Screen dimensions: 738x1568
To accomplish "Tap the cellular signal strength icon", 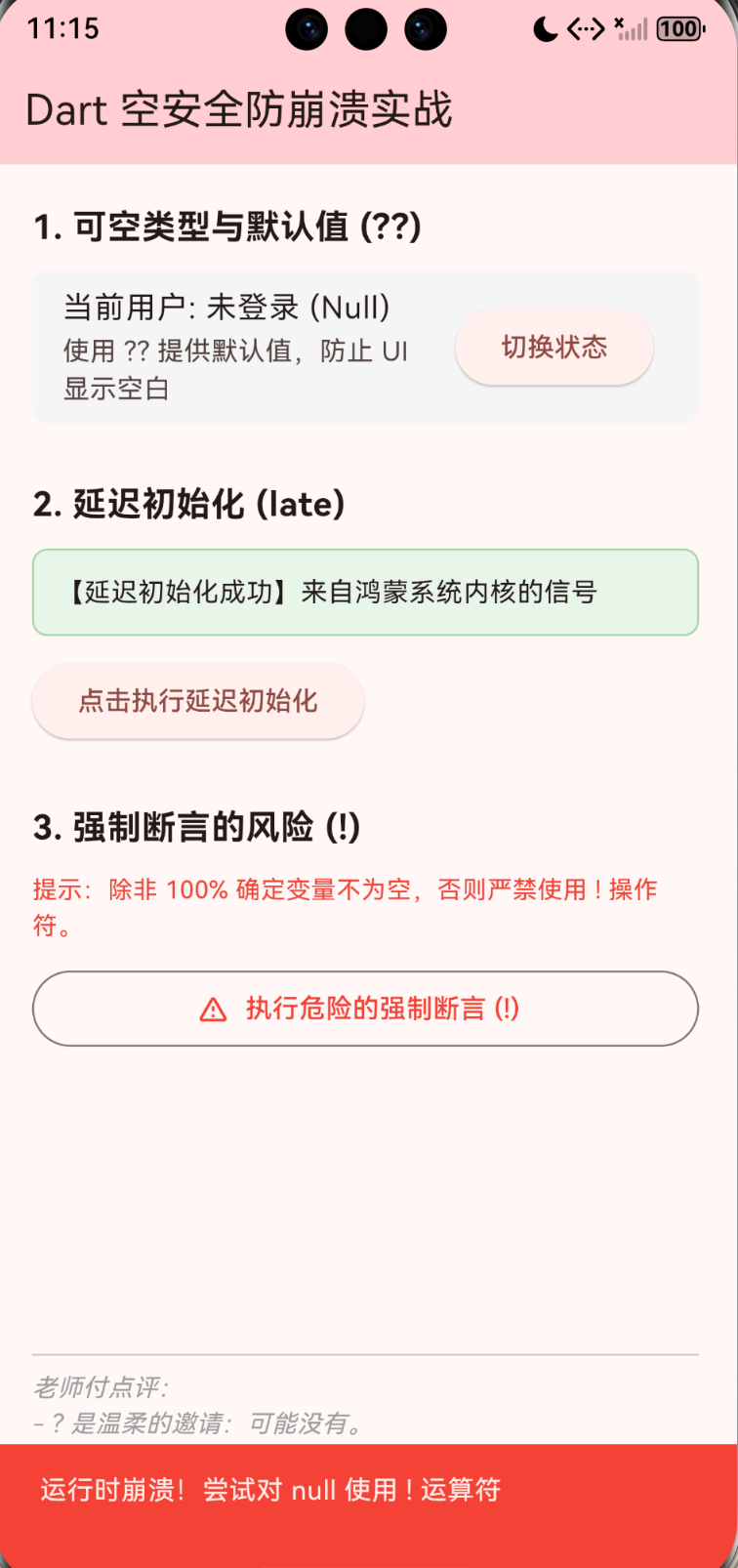I will click(x=634, y=29).
